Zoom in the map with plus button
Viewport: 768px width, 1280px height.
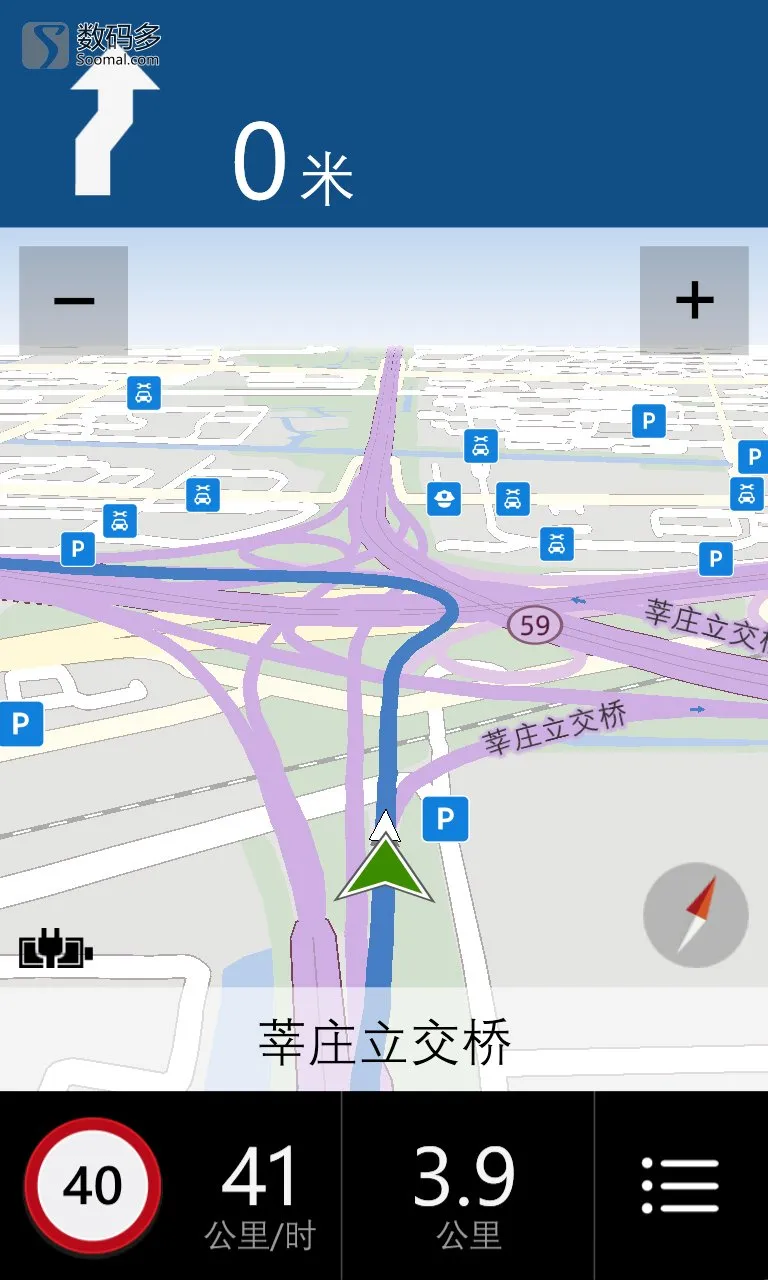(x=694, y=300)
